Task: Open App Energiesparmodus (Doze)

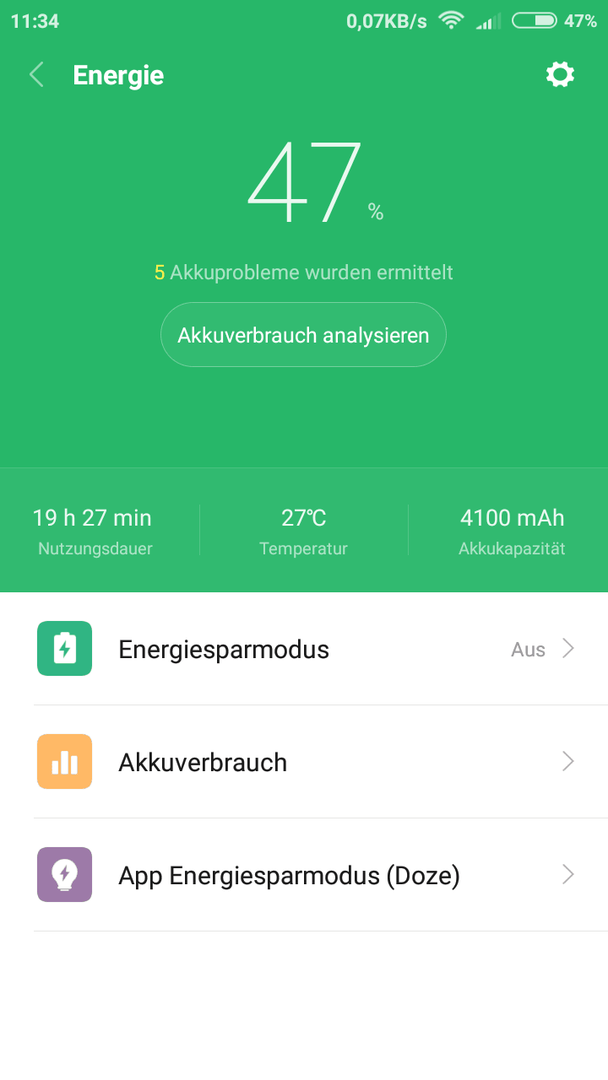Action: (304, 875)
